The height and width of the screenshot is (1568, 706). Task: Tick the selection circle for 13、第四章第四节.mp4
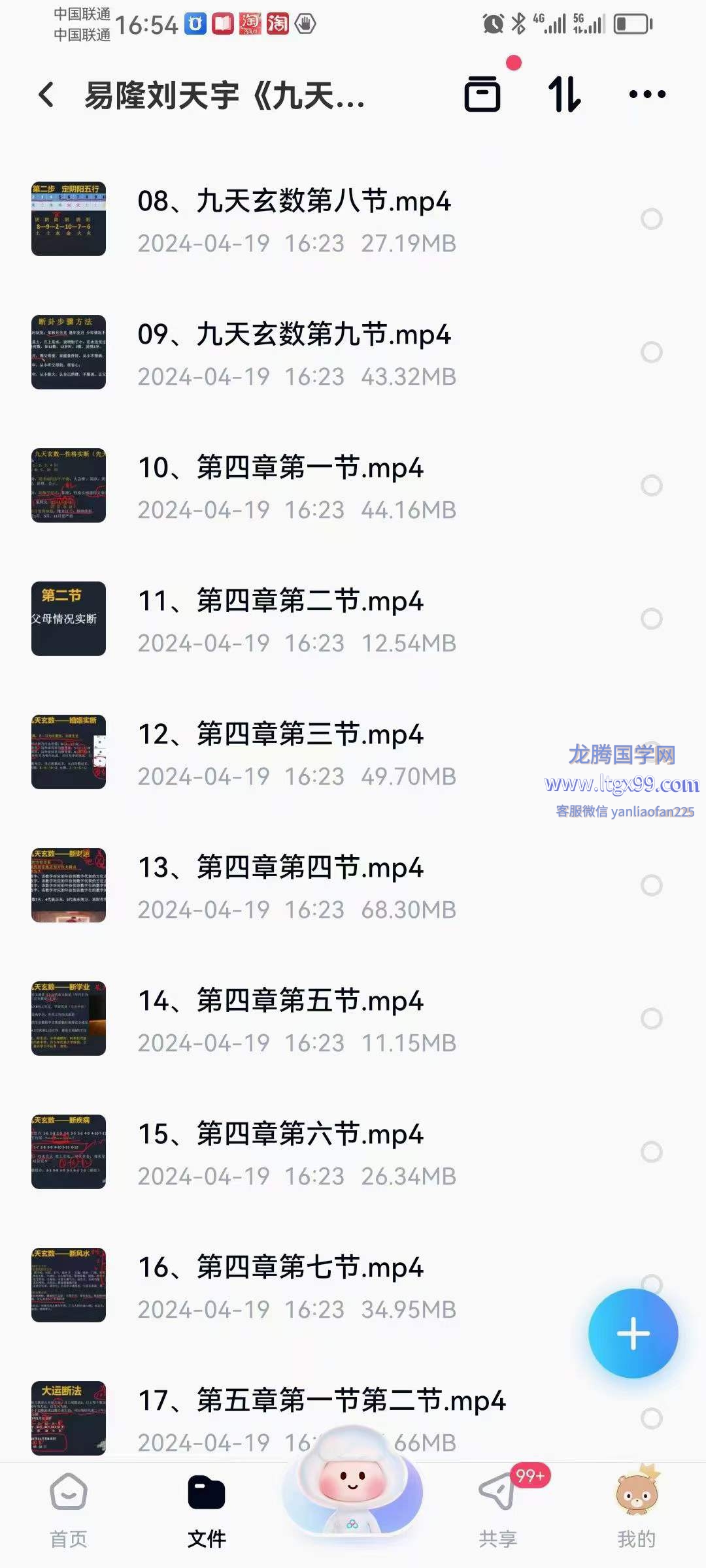point(651,885)
